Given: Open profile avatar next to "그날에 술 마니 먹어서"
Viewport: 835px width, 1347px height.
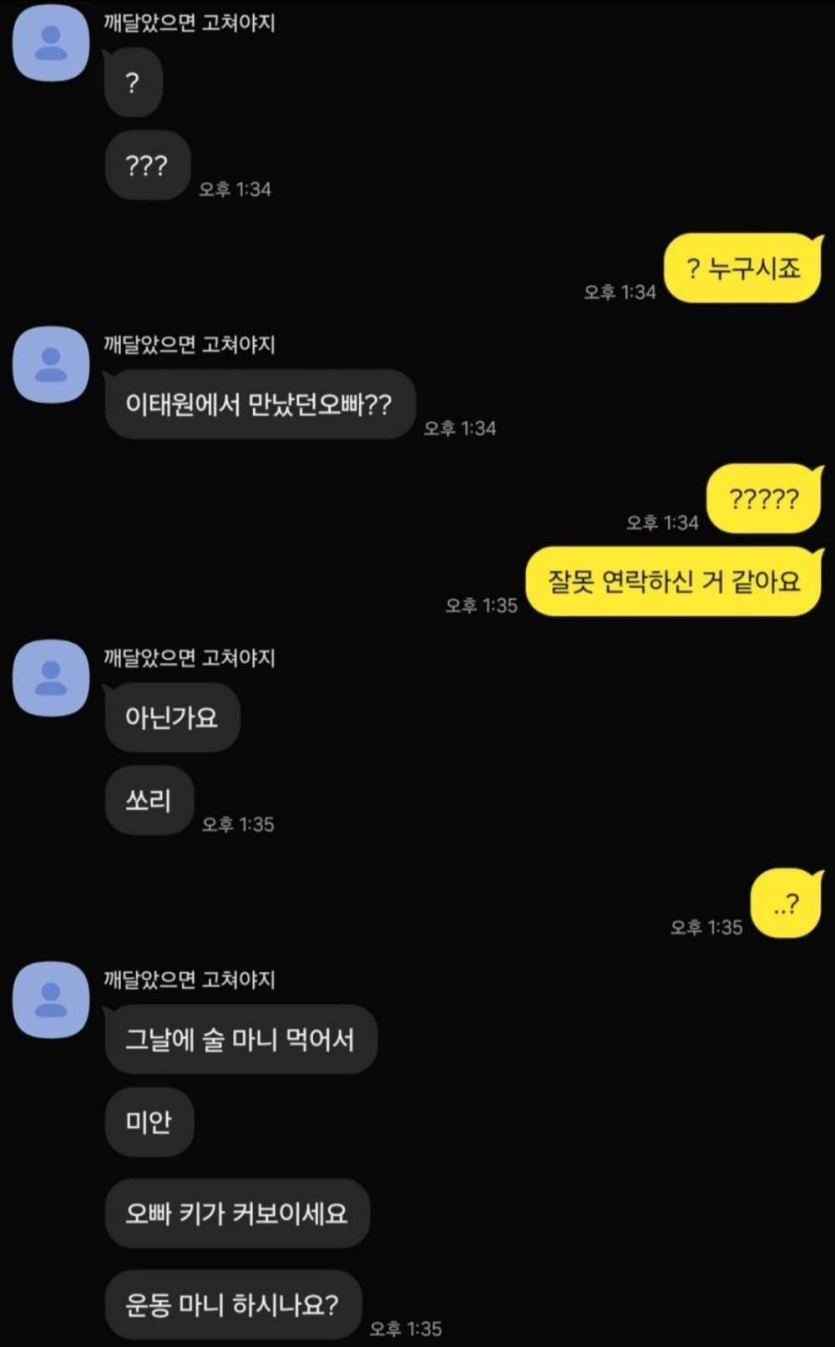Looking at the screenshot, I should (x=51, y=999).
